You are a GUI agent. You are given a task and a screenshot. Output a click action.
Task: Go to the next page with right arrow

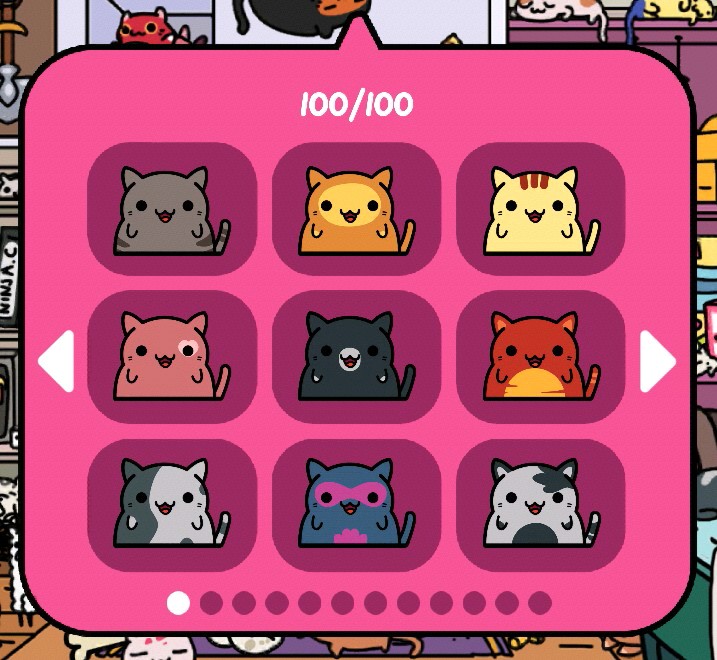658,361
